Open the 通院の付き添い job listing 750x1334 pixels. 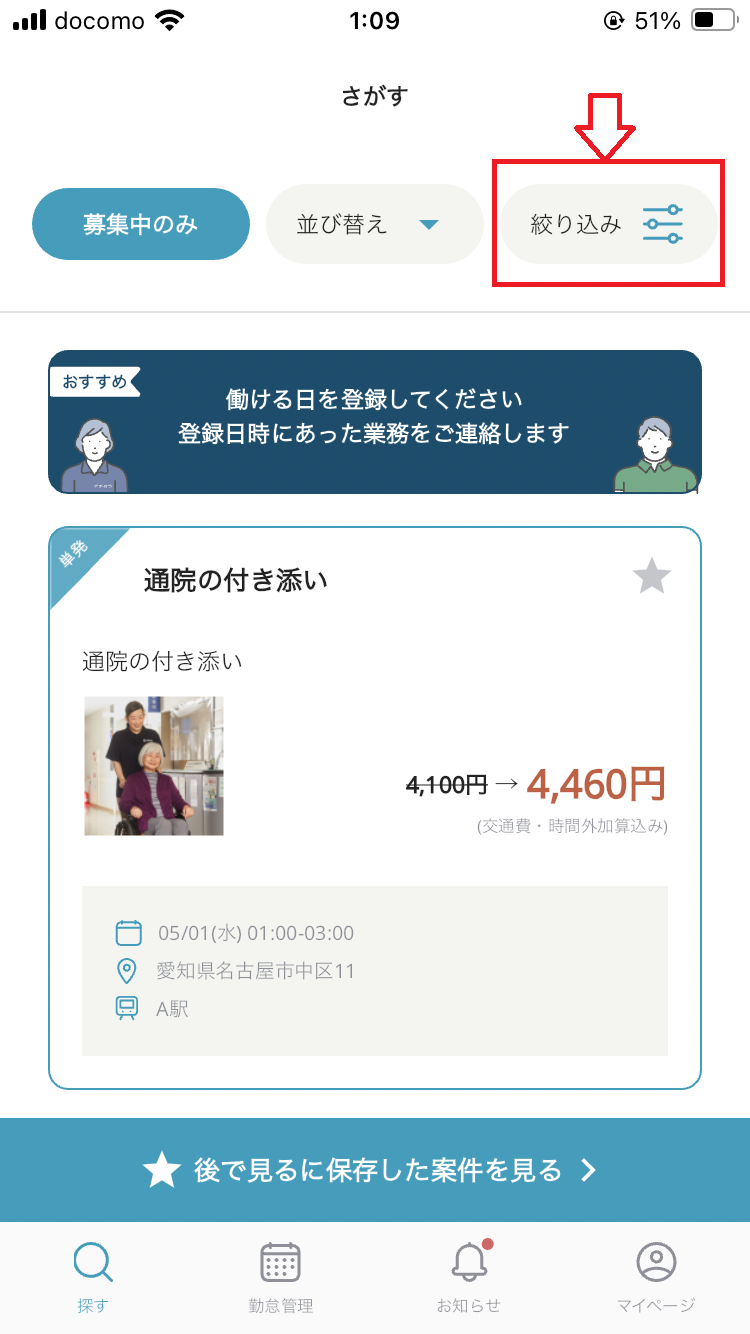click(x=375, y=800)
